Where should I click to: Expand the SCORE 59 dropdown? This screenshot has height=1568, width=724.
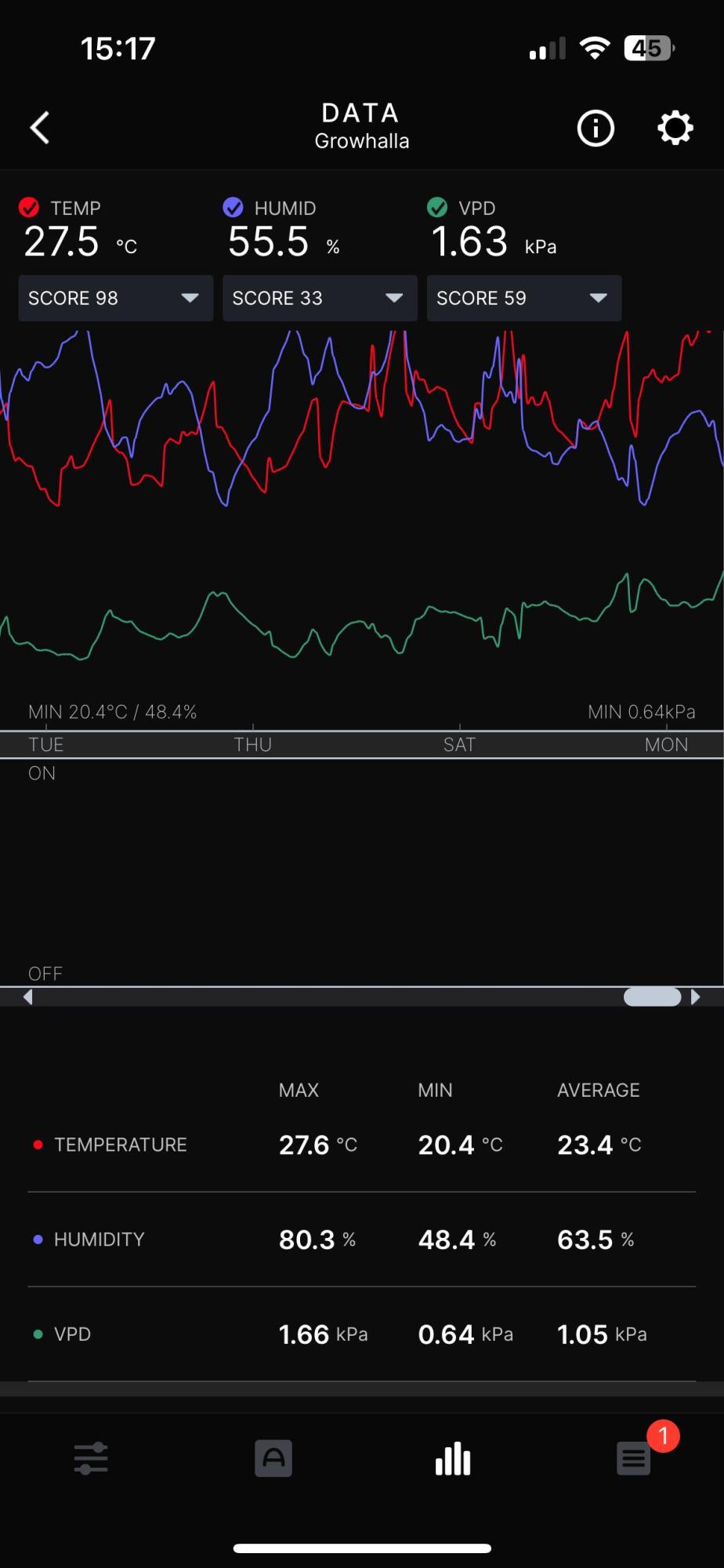tap(524, 298)
